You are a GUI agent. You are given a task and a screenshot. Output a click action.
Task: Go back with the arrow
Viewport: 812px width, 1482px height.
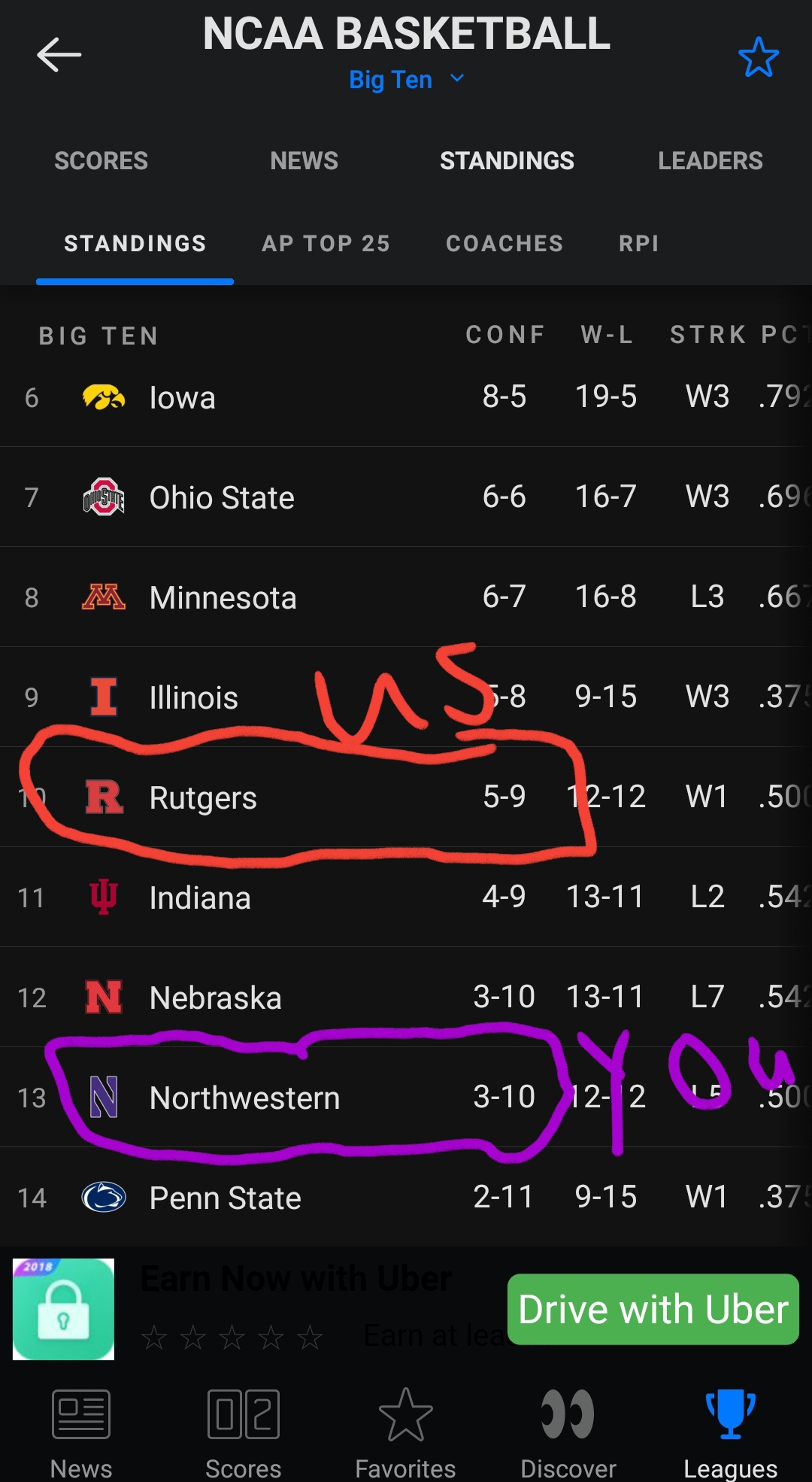click(59, 55)
